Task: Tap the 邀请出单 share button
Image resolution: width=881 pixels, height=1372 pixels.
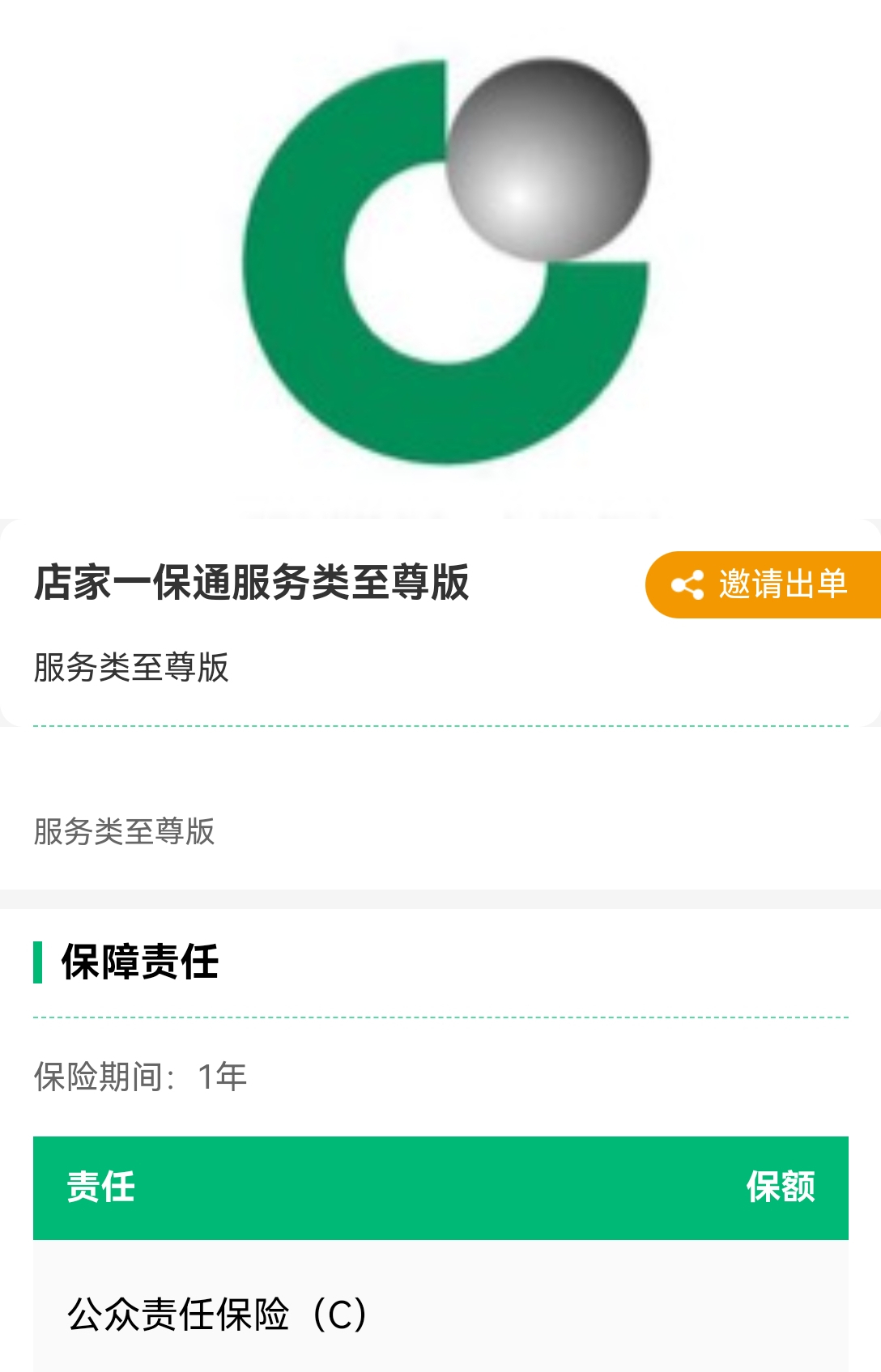Action: point(762,584)
